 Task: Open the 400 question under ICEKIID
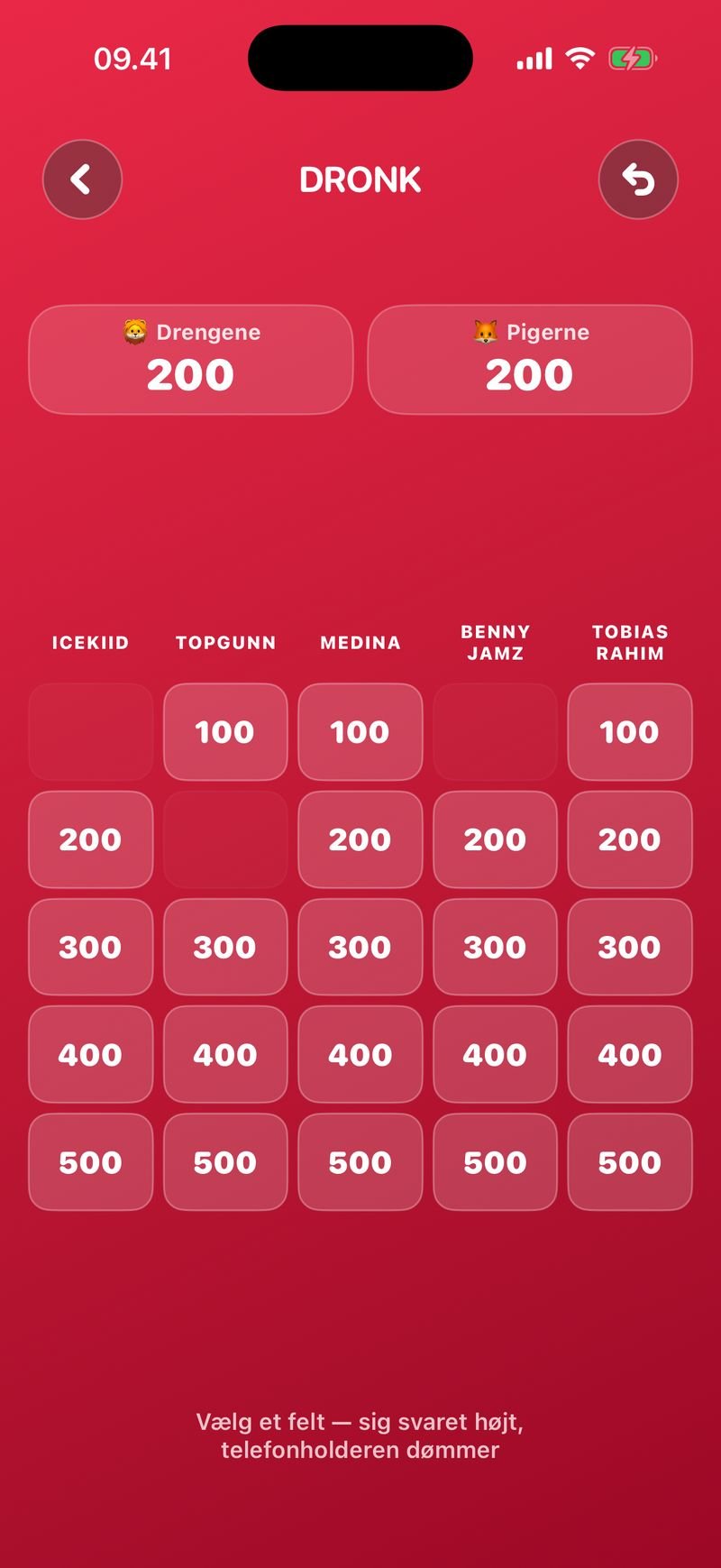click(x=90, y=1054)
